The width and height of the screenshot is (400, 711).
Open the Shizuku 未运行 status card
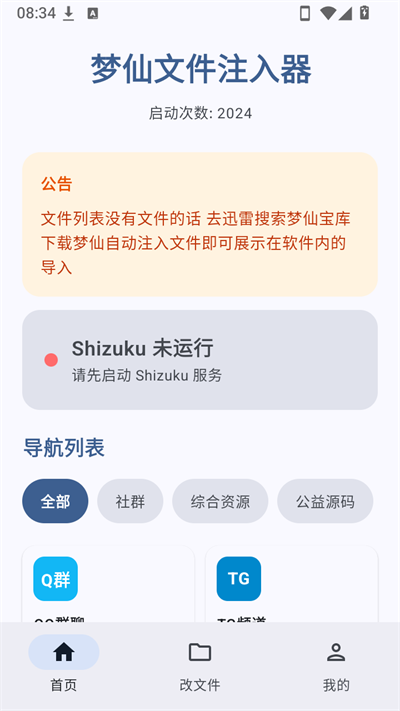pyautogui.click(x=200, y=360)
